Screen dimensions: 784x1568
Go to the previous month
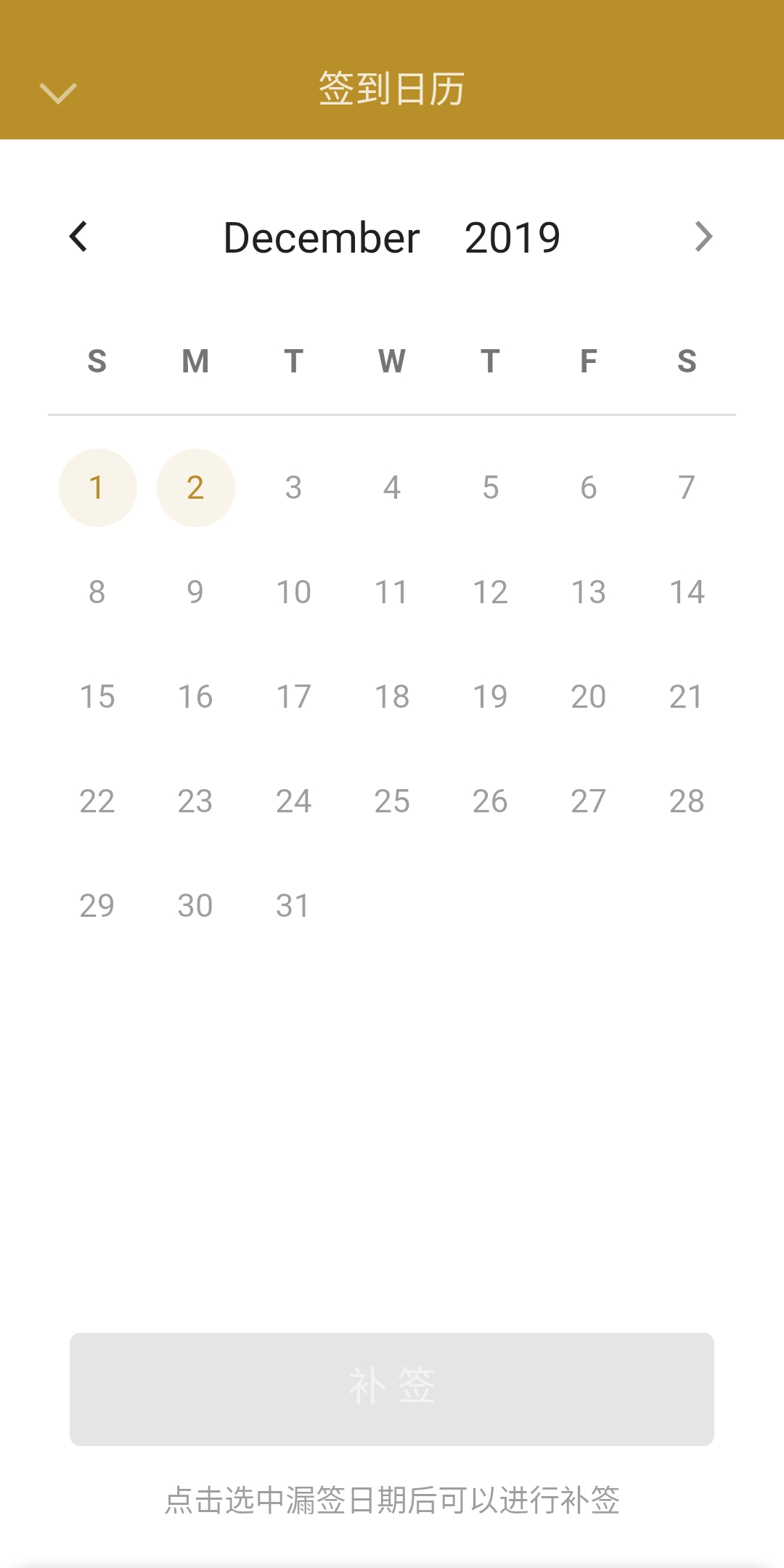[x=78, y=237]
